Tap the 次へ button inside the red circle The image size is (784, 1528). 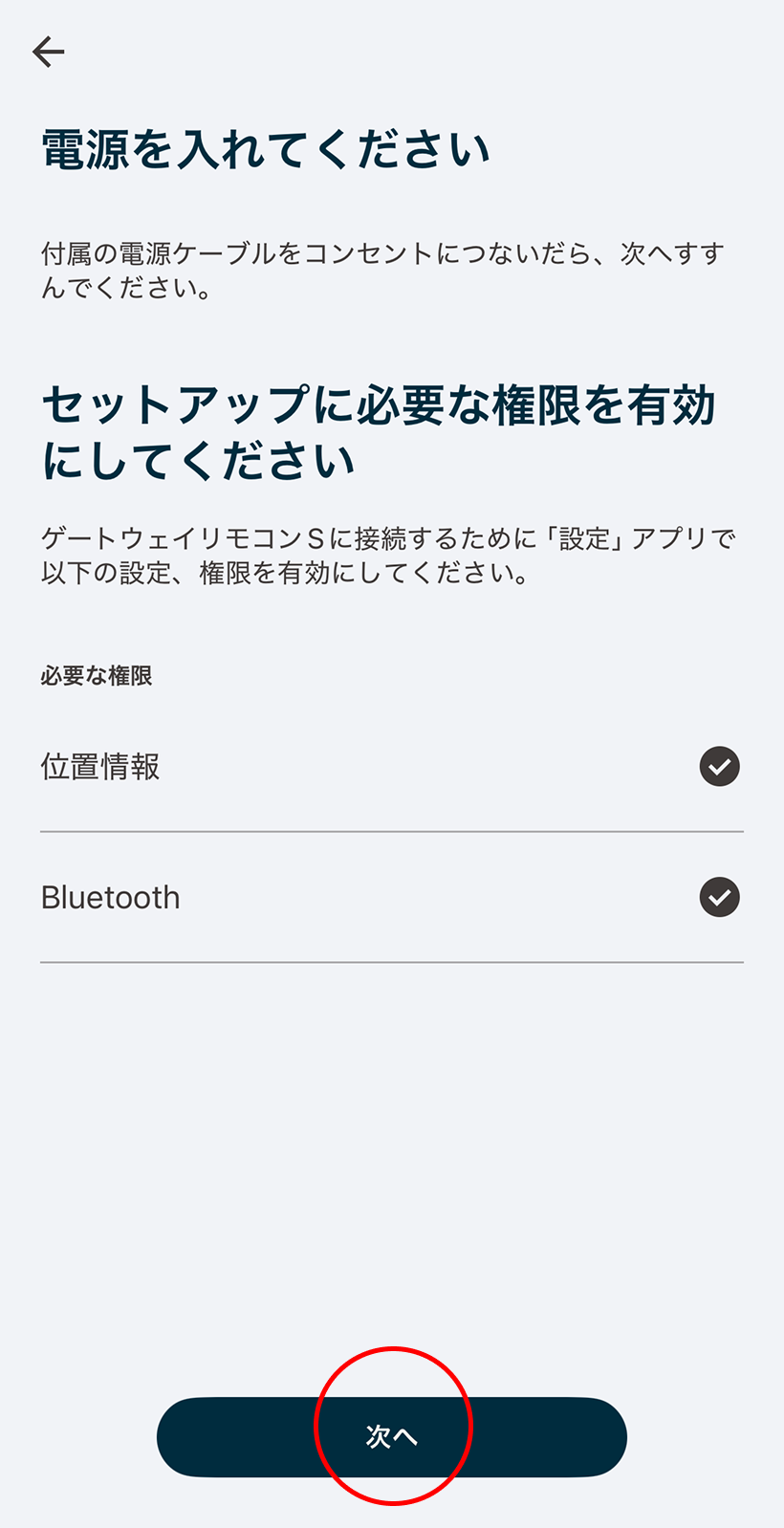click(x=392, y=1436)
